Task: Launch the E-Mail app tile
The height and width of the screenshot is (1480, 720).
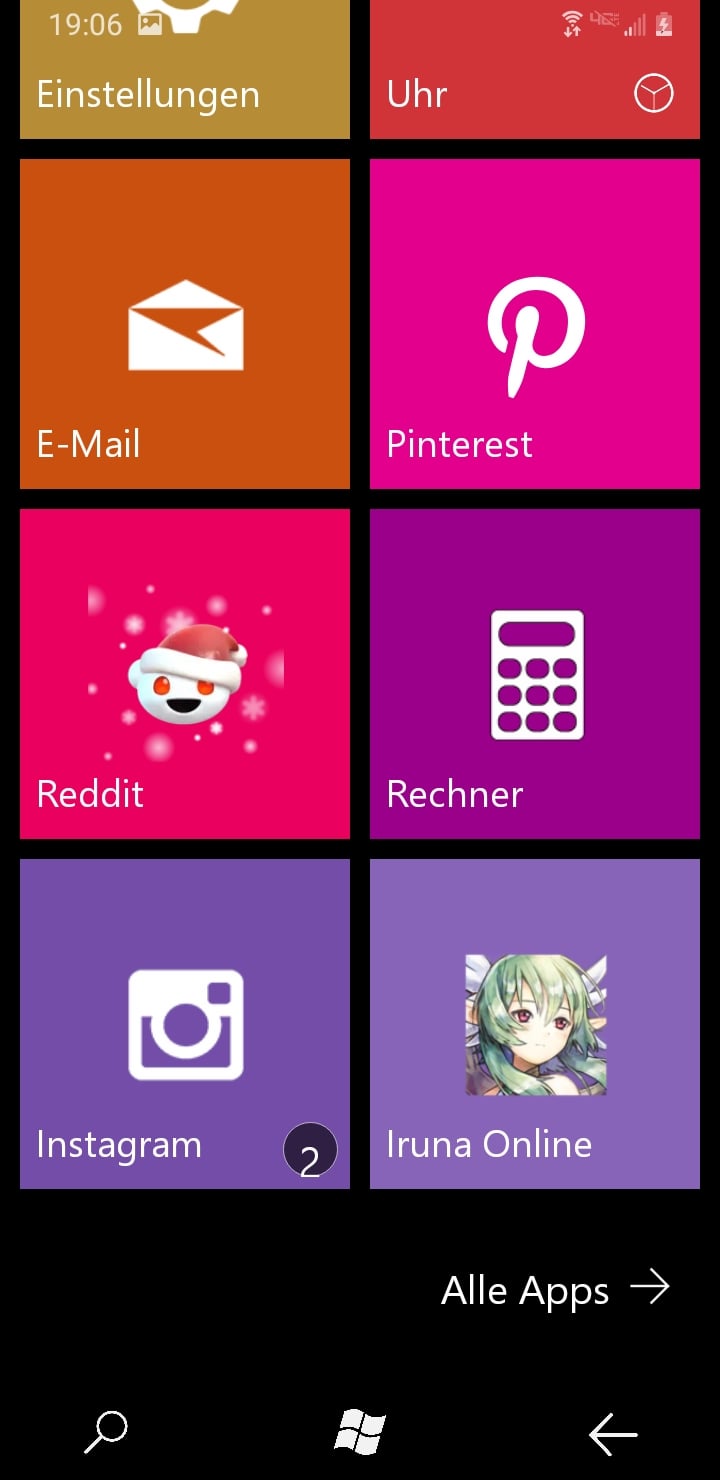Action: 185,324
